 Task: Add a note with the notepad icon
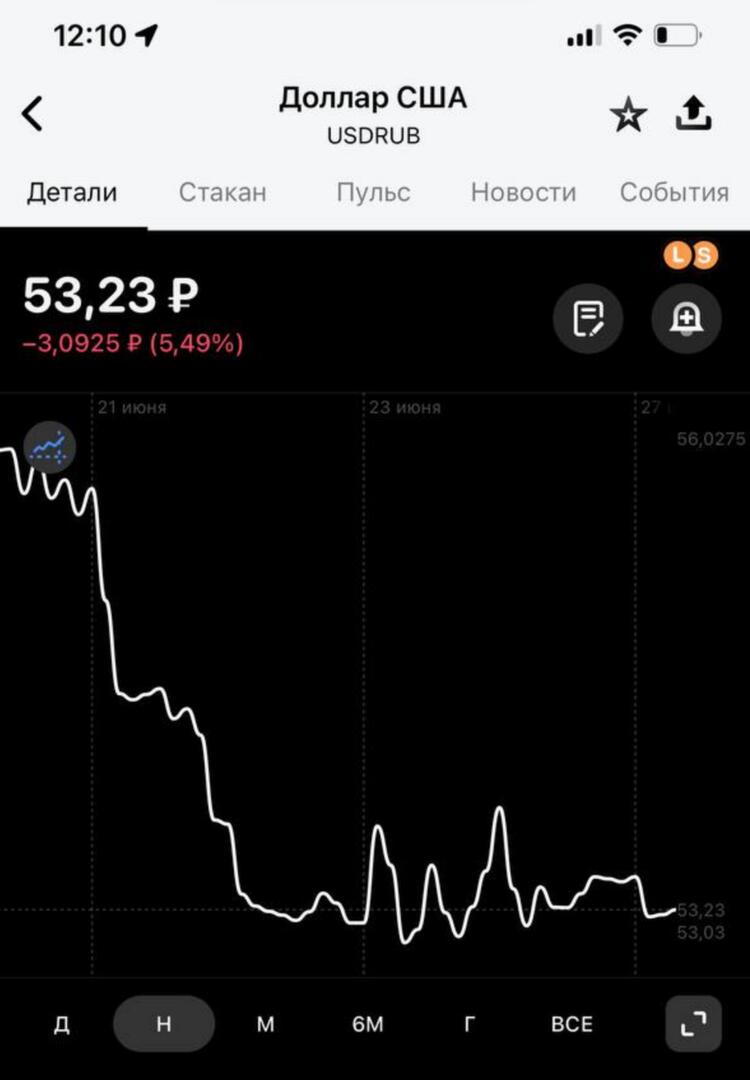[588, 319]
